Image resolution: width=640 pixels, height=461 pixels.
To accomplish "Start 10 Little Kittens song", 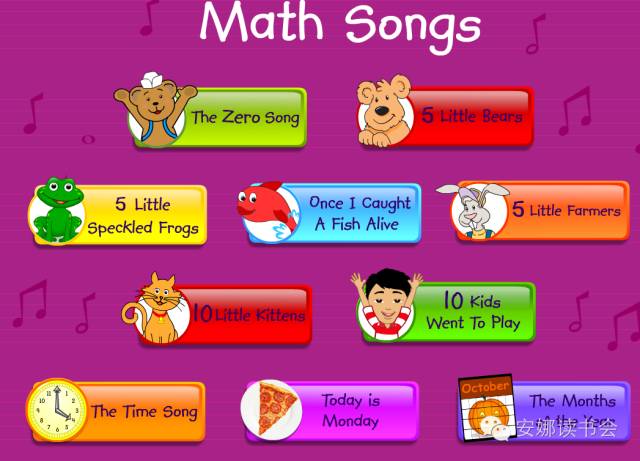I will coord(245,314).
